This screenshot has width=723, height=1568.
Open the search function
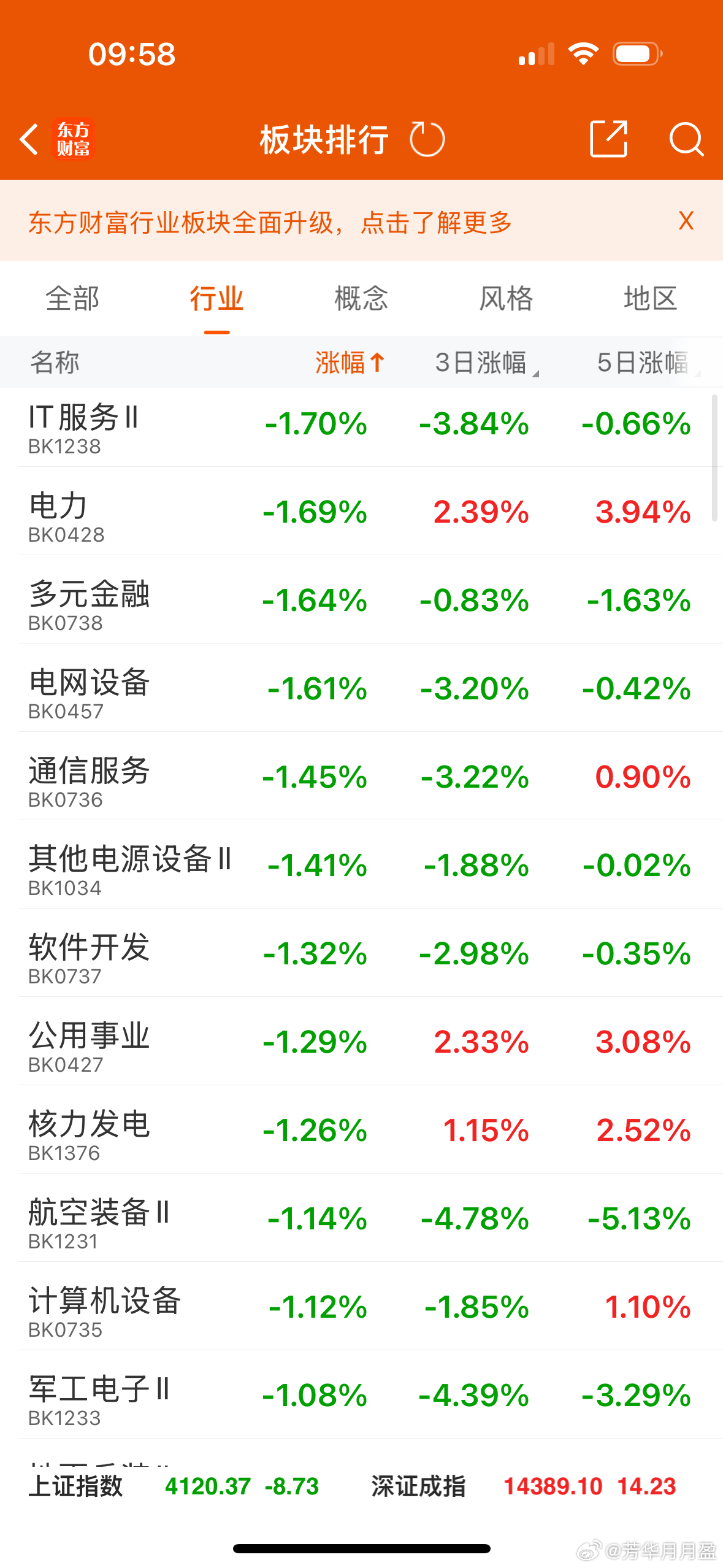point(687,140)
